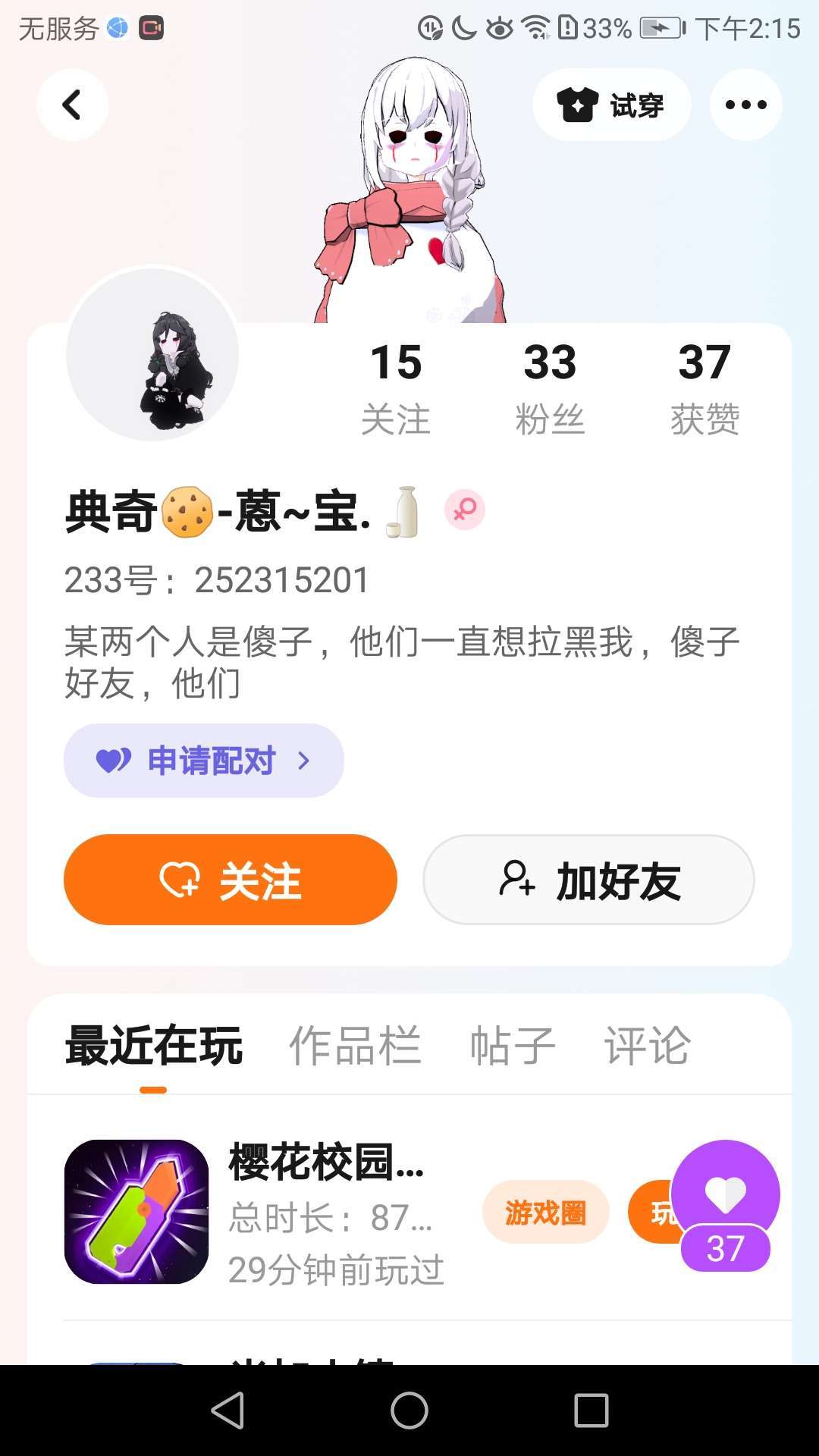Open the user's profile avatar
The image size is (819, 1456).
click(x=152, y=354)
